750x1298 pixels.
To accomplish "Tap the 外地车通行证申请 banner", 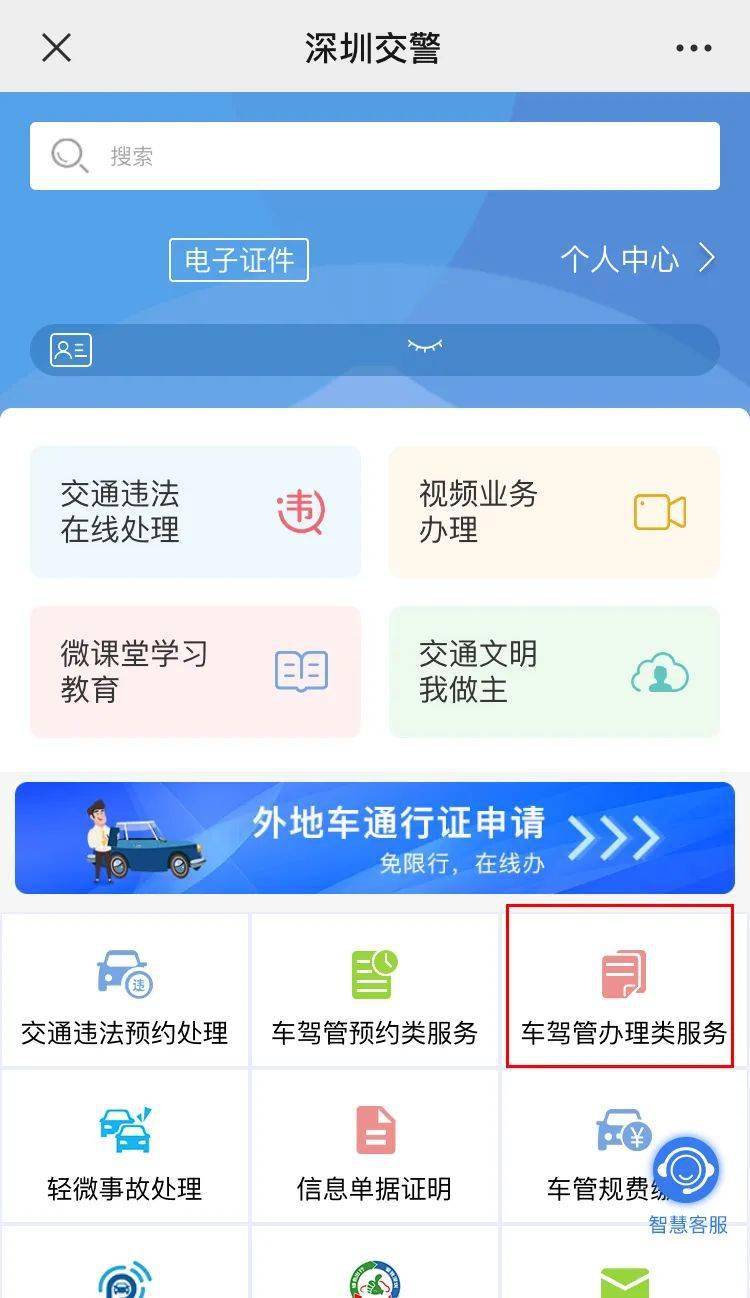I will (x=375, y=837).
